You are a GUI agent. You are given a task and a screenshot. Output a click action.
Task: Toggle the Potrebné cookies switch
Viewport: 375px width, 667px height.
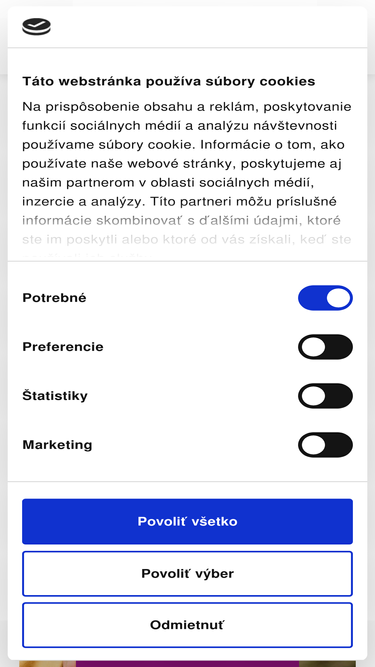tap(325, 298)
